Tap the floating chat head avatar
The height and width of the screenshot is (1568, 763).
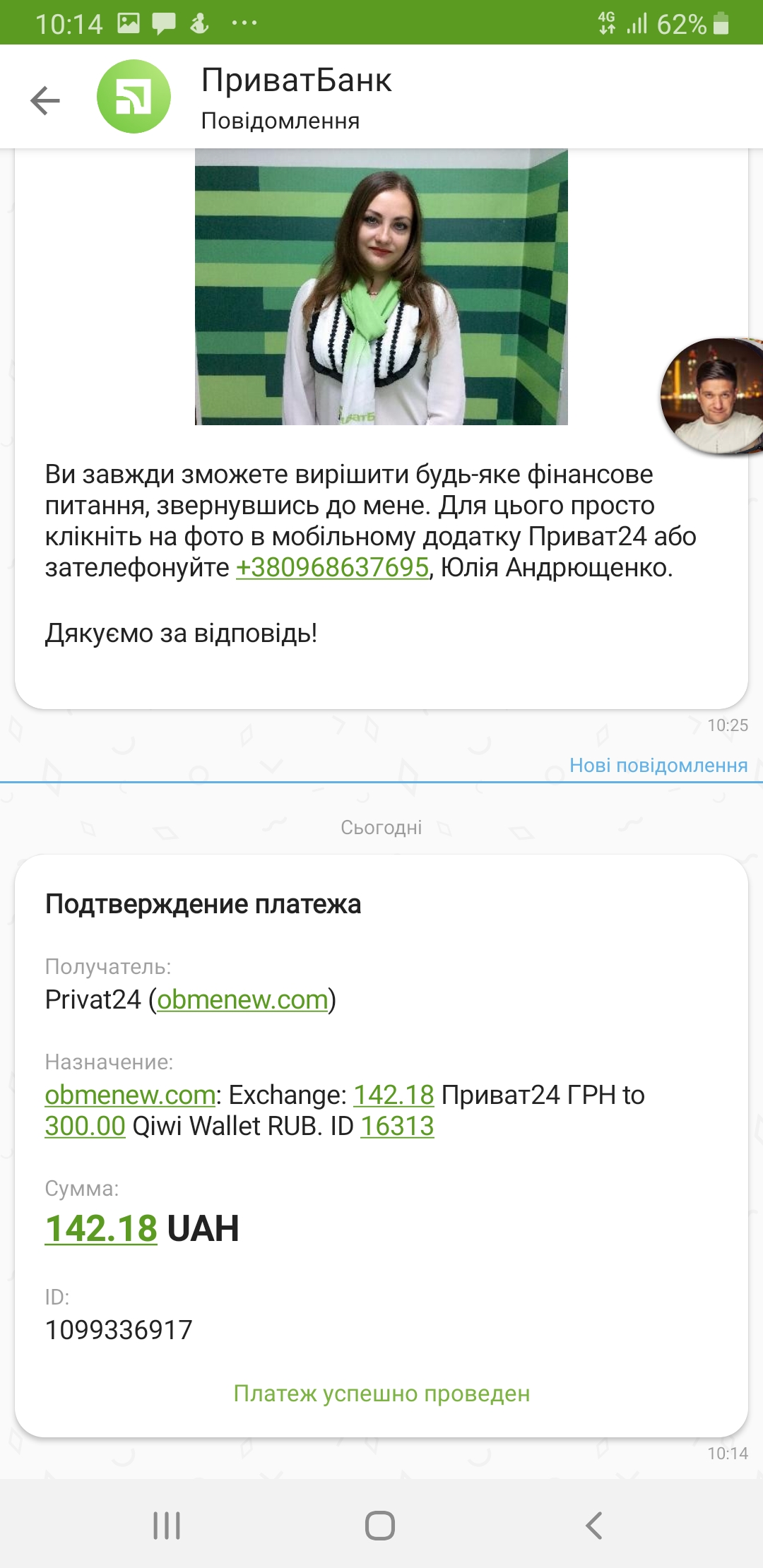(712, 396)
